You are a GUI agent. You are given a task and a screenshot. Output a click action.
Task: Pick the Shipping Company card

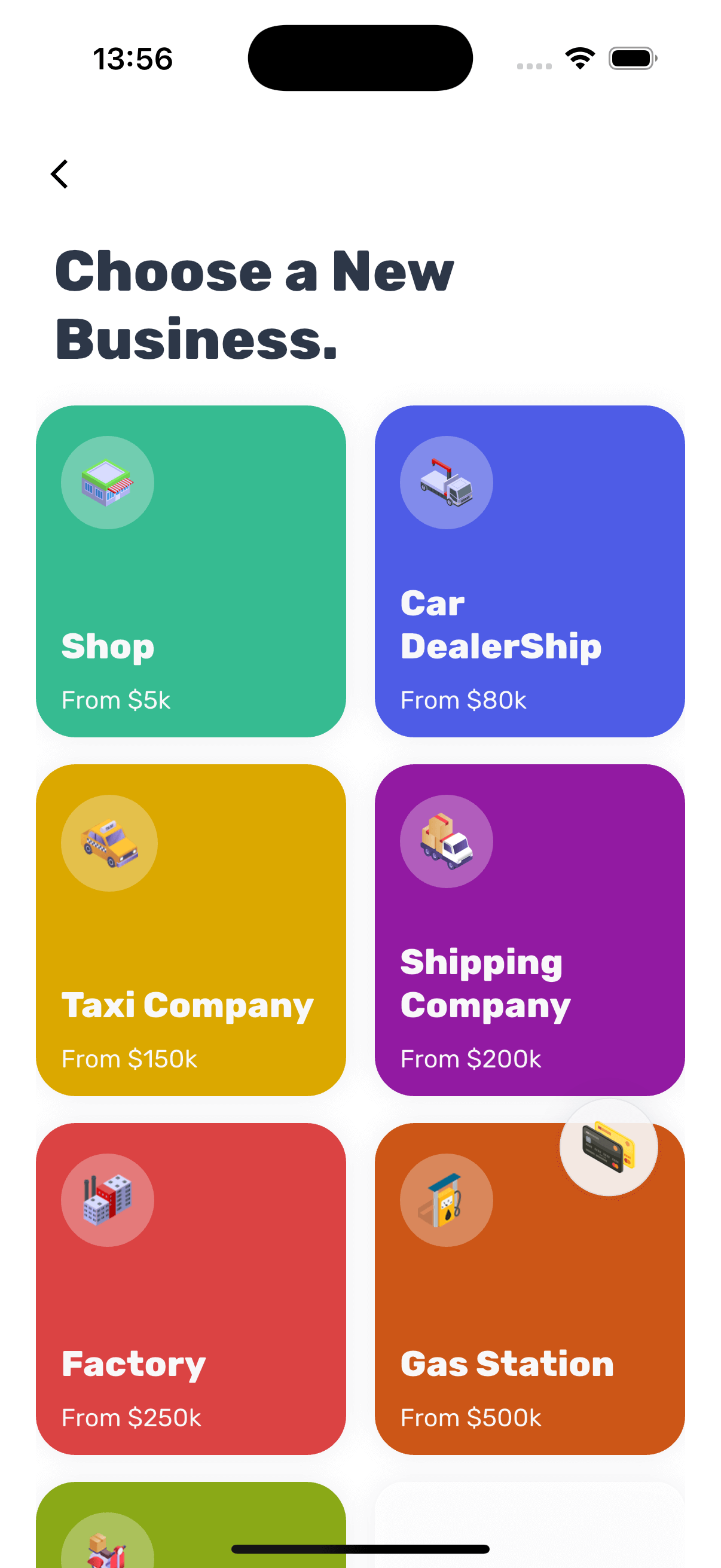click(x=529, y=929)
